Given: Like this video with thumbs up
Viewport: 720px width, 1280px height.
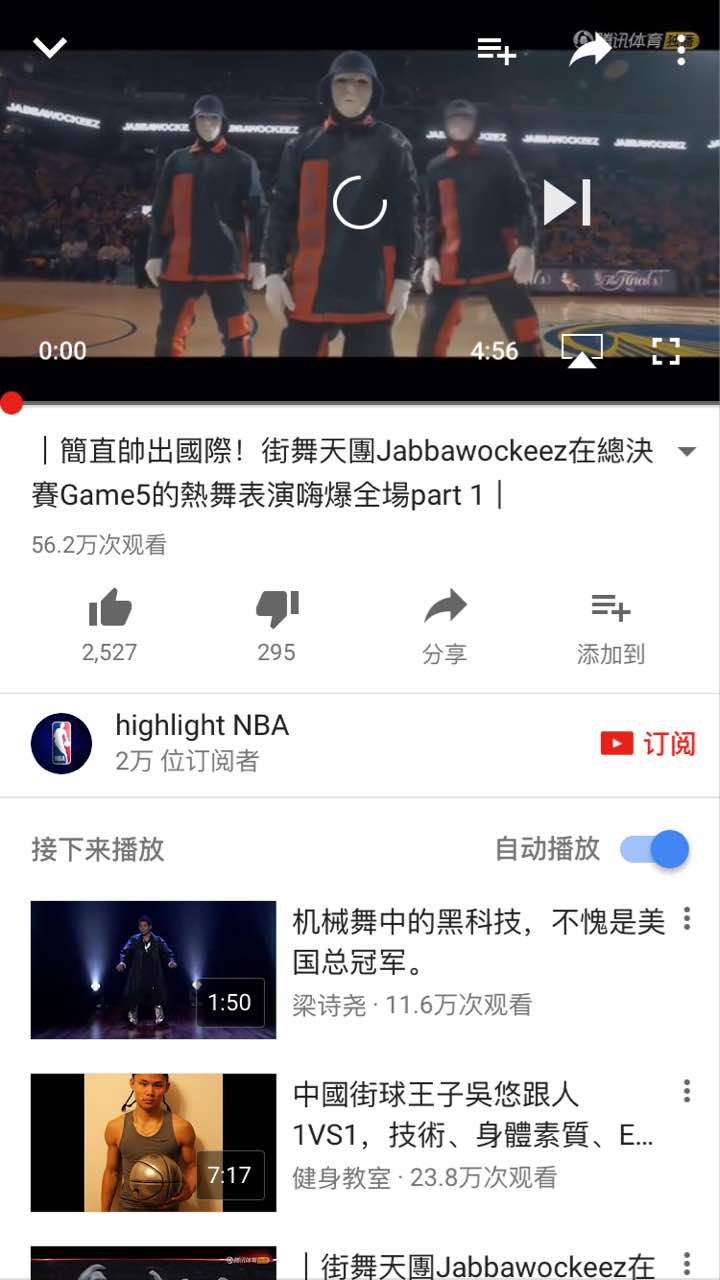Looking at the screenshot, I should click(110, 608).
